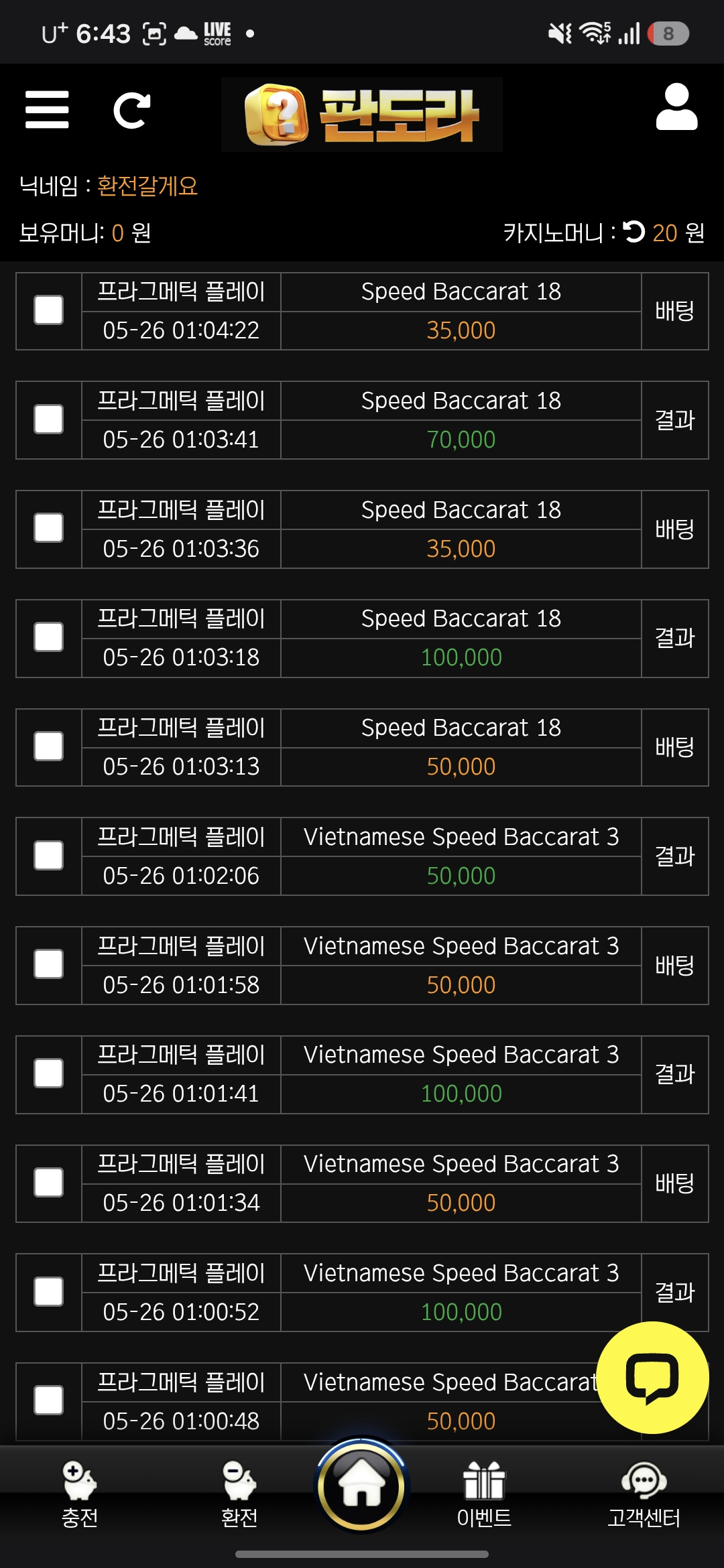The height and width of the screenshot is (1568, 724).
Task: Select the 01:01:41 entry checkbox
Action: pos(49,1073)
